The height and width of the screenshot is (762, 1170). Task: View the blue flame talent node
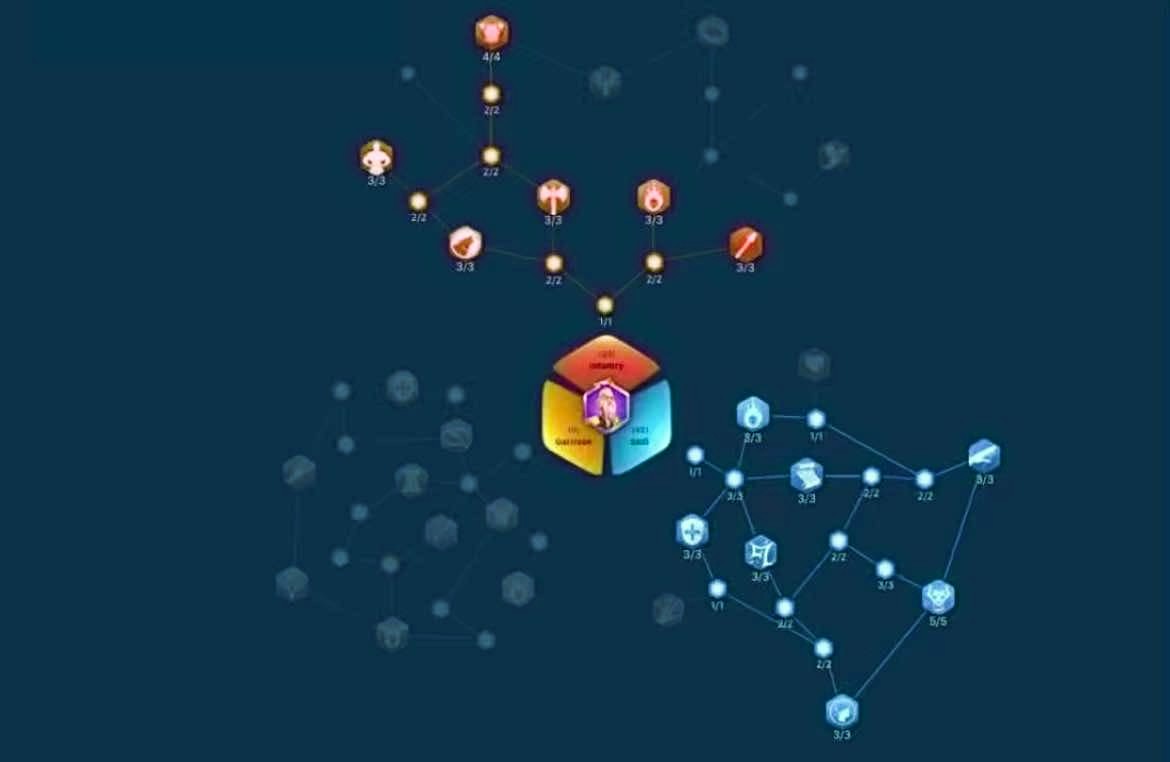tap(753, 413)
